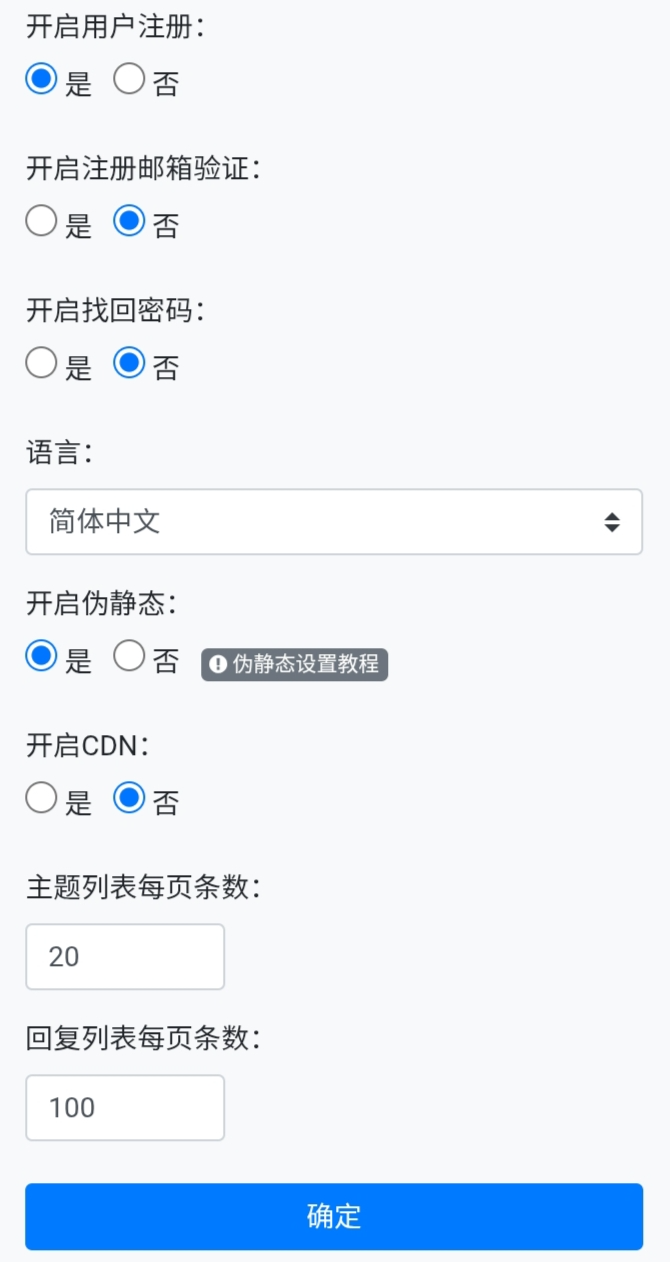Confirm settings with the 确定 button
670x1262 pixels.
coord(333,1216)
